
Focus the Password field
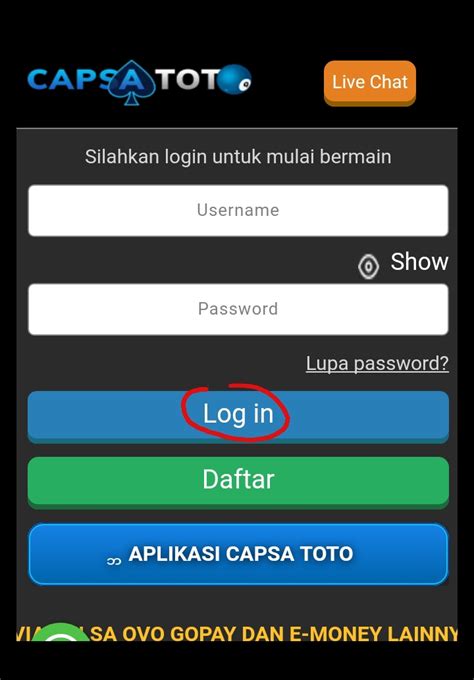(238, 309)
